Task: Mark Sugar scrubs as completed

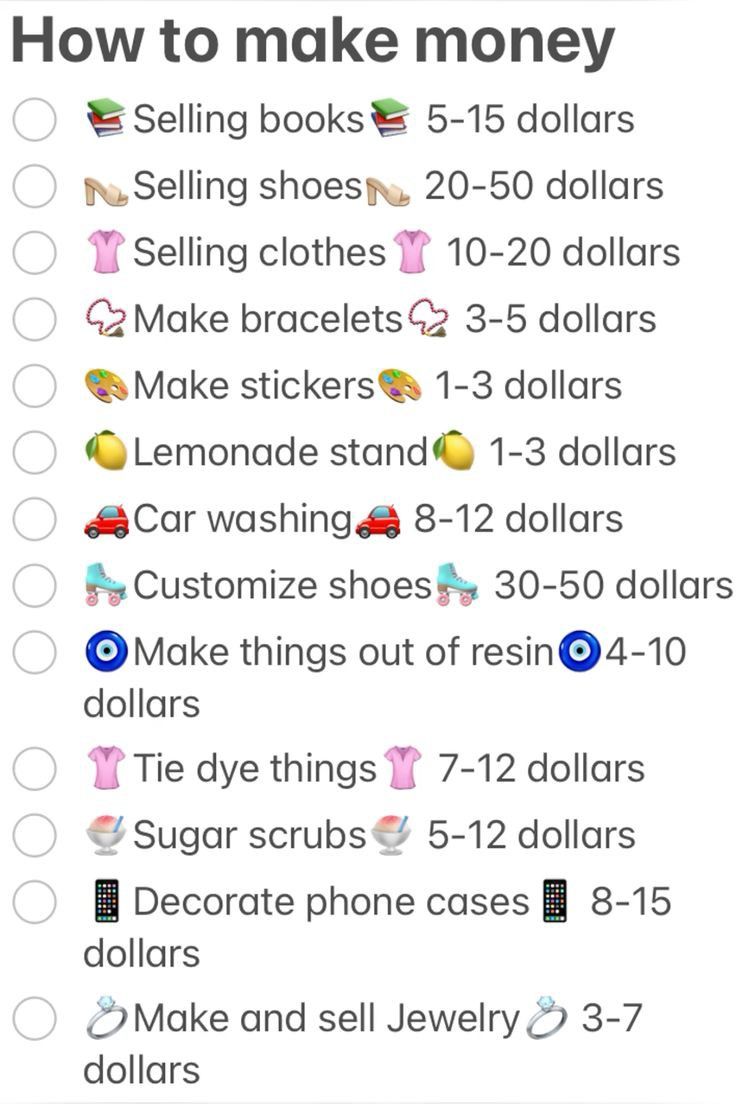Action: click(x=35, y=836)
